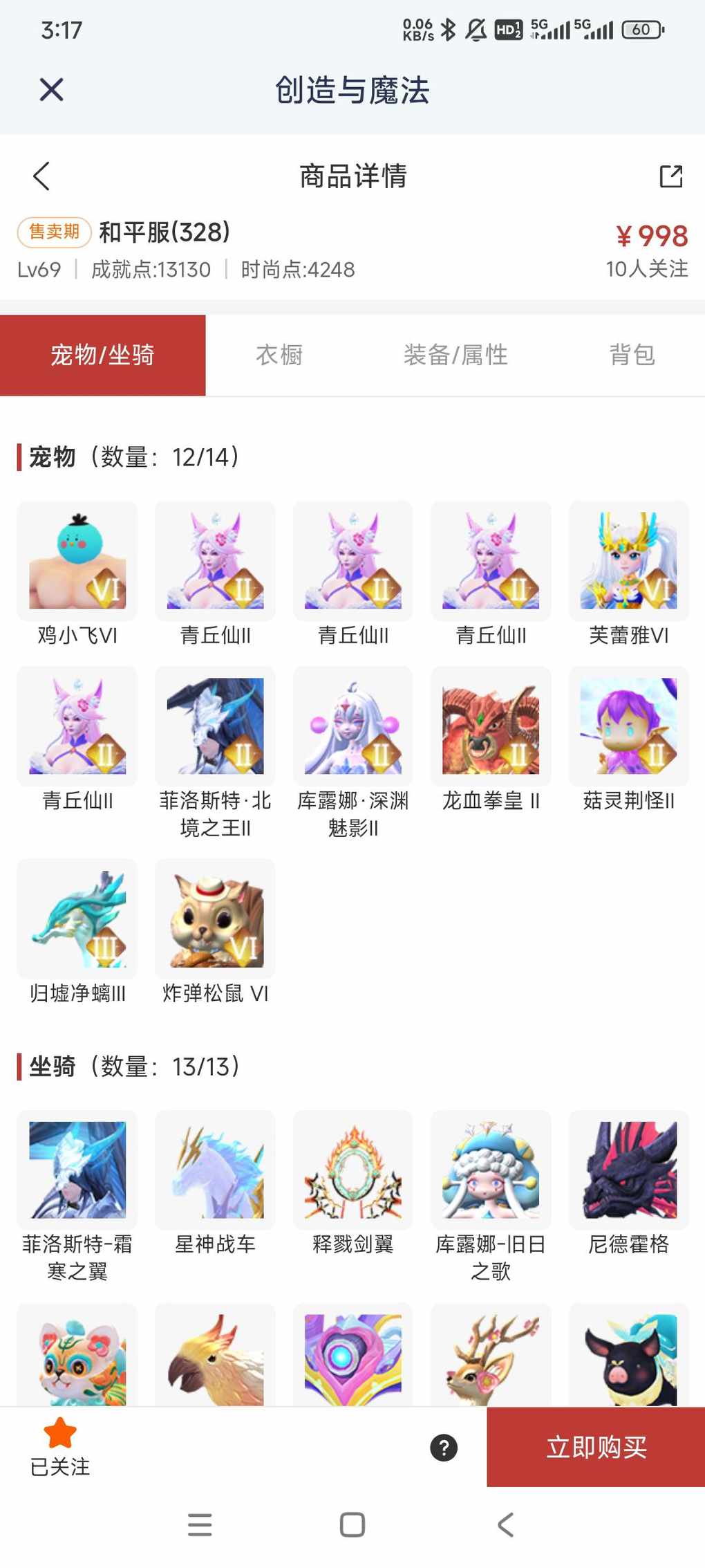Switch to the 装备/属性 tab
Viewport: 705px width, 1568px height.
pos(455,355)
